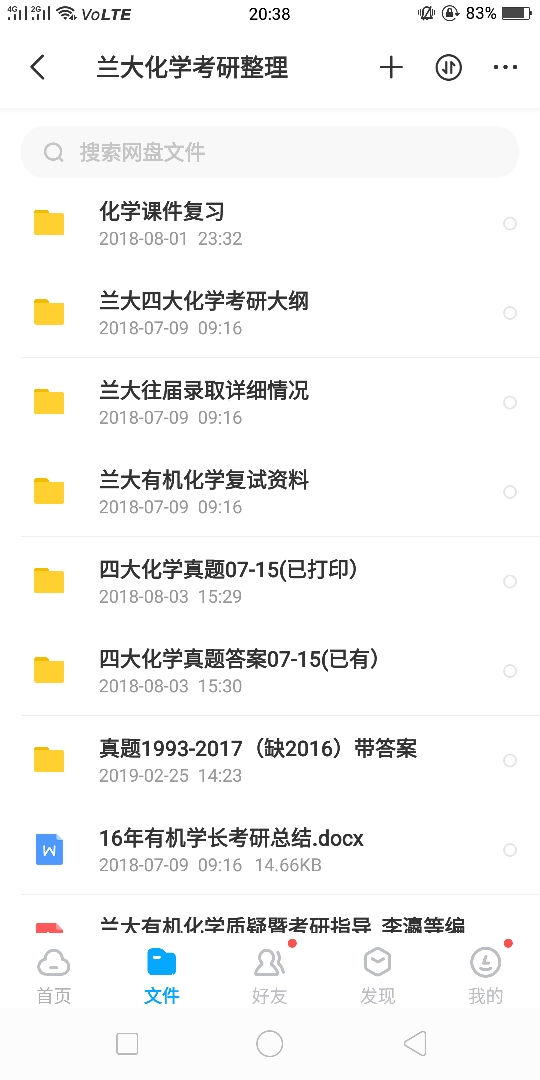The height and width of the screenshot is (1080, 540).
Task: Open the transfer list icon
Action: (x=448, y=68)
